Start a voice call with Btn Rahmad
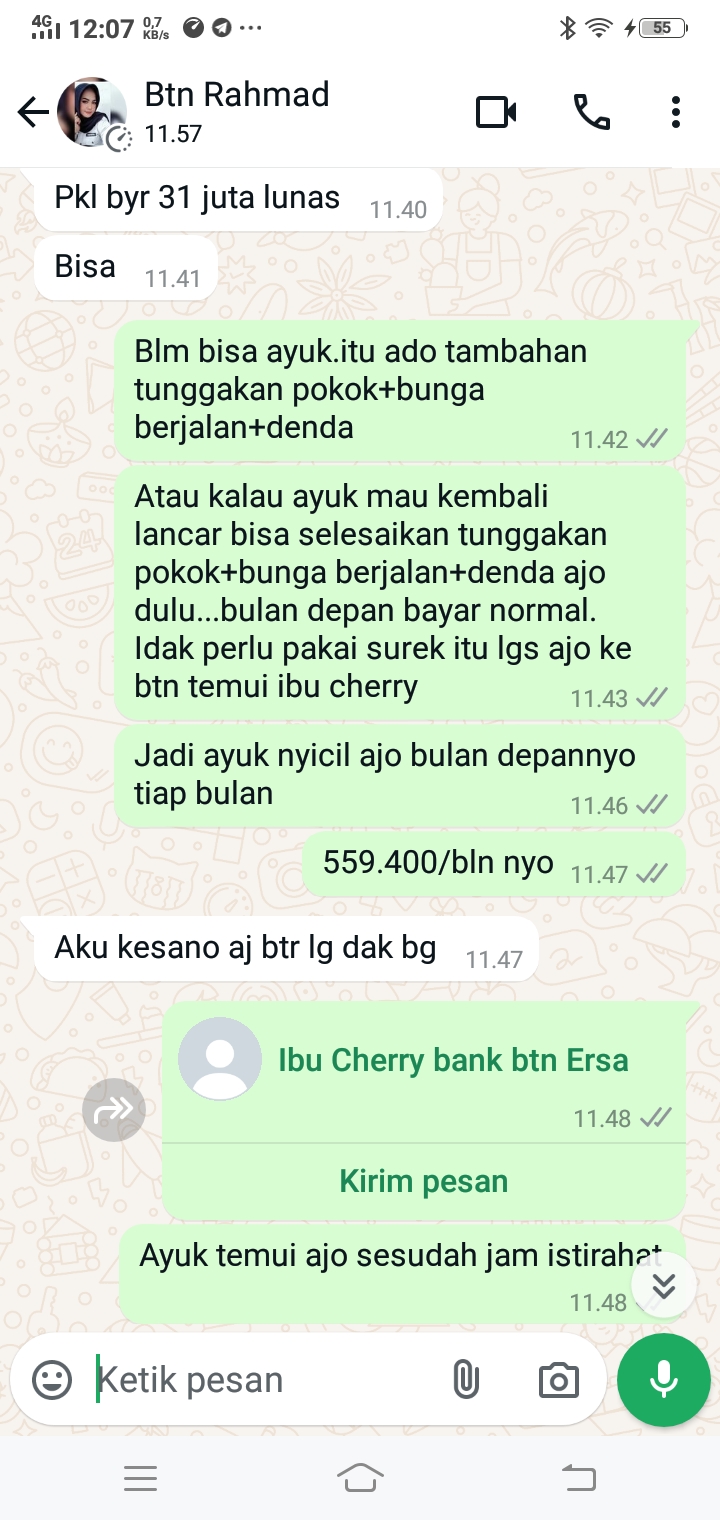This screenshot has width=720, height=1520. (591, 113)
